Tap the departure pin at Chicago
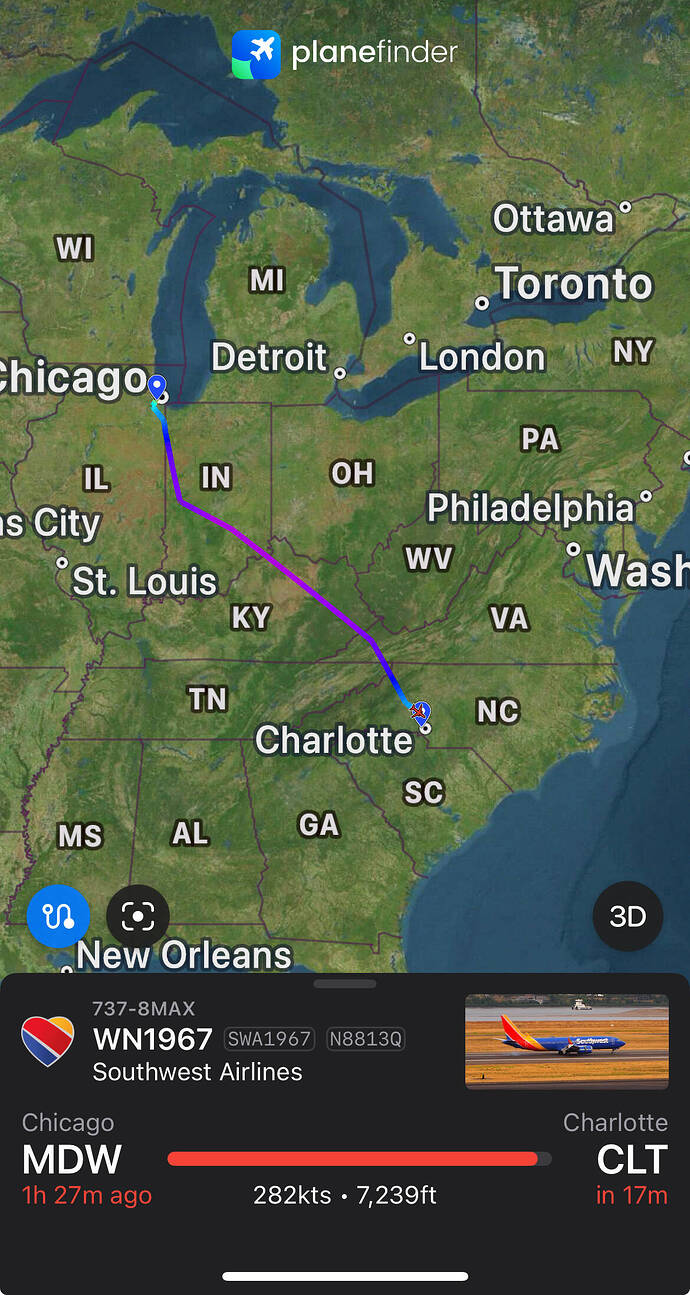The image size is (690, 1295). 157,386
